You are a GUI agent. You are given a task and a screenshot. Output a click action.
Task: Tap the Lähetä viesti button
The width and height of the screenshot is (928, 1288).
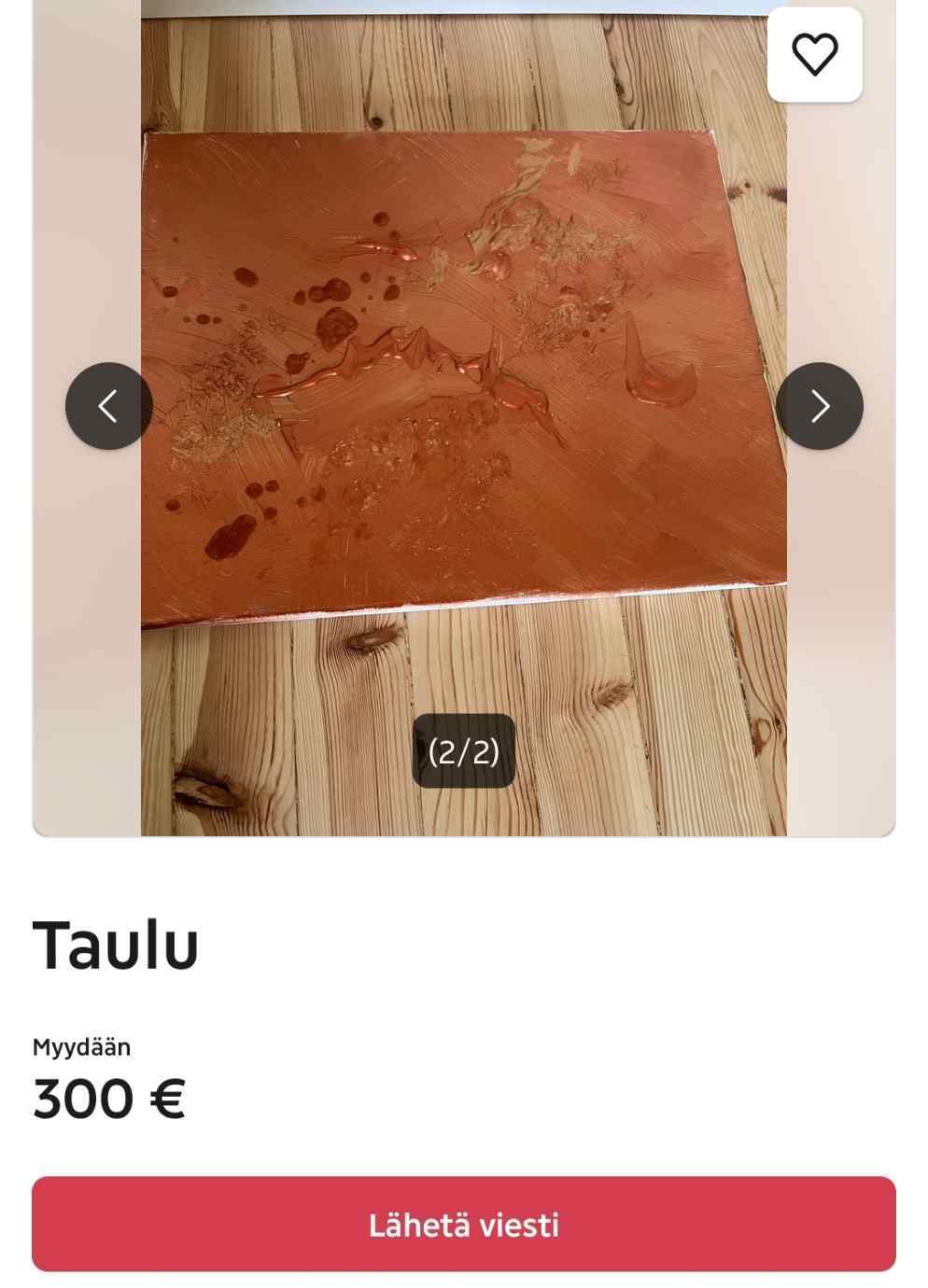coord(464,1224)
